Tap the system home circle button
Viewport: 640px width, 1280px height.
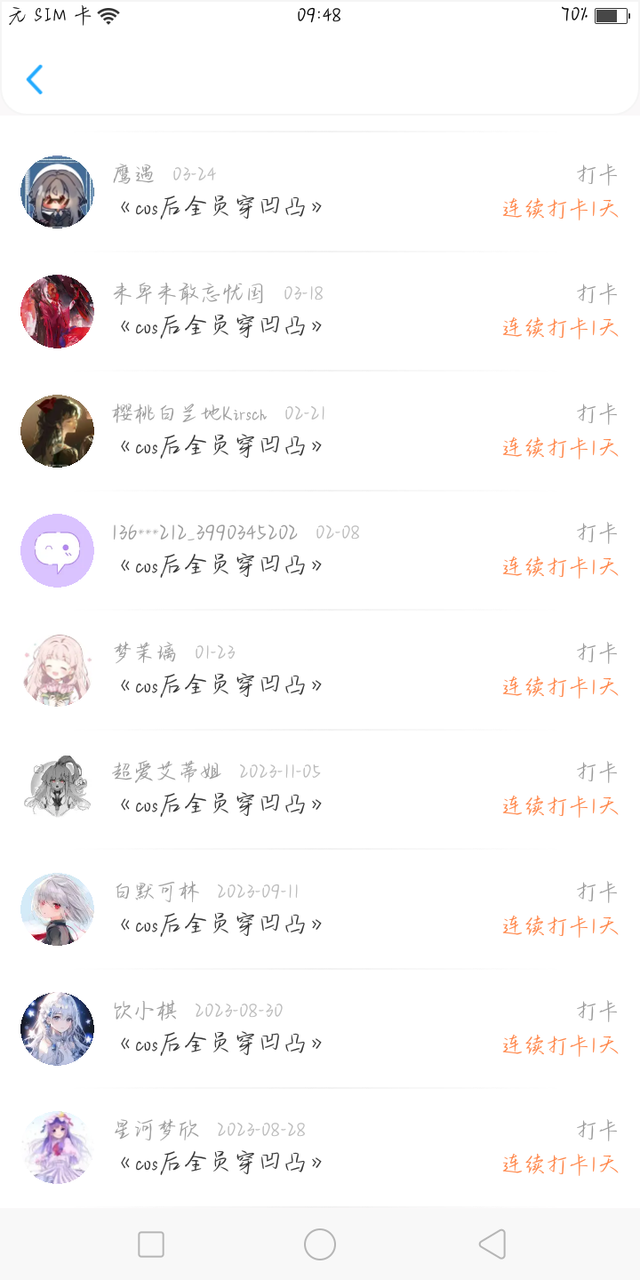pyautogui.click(x=320, y=1244)
